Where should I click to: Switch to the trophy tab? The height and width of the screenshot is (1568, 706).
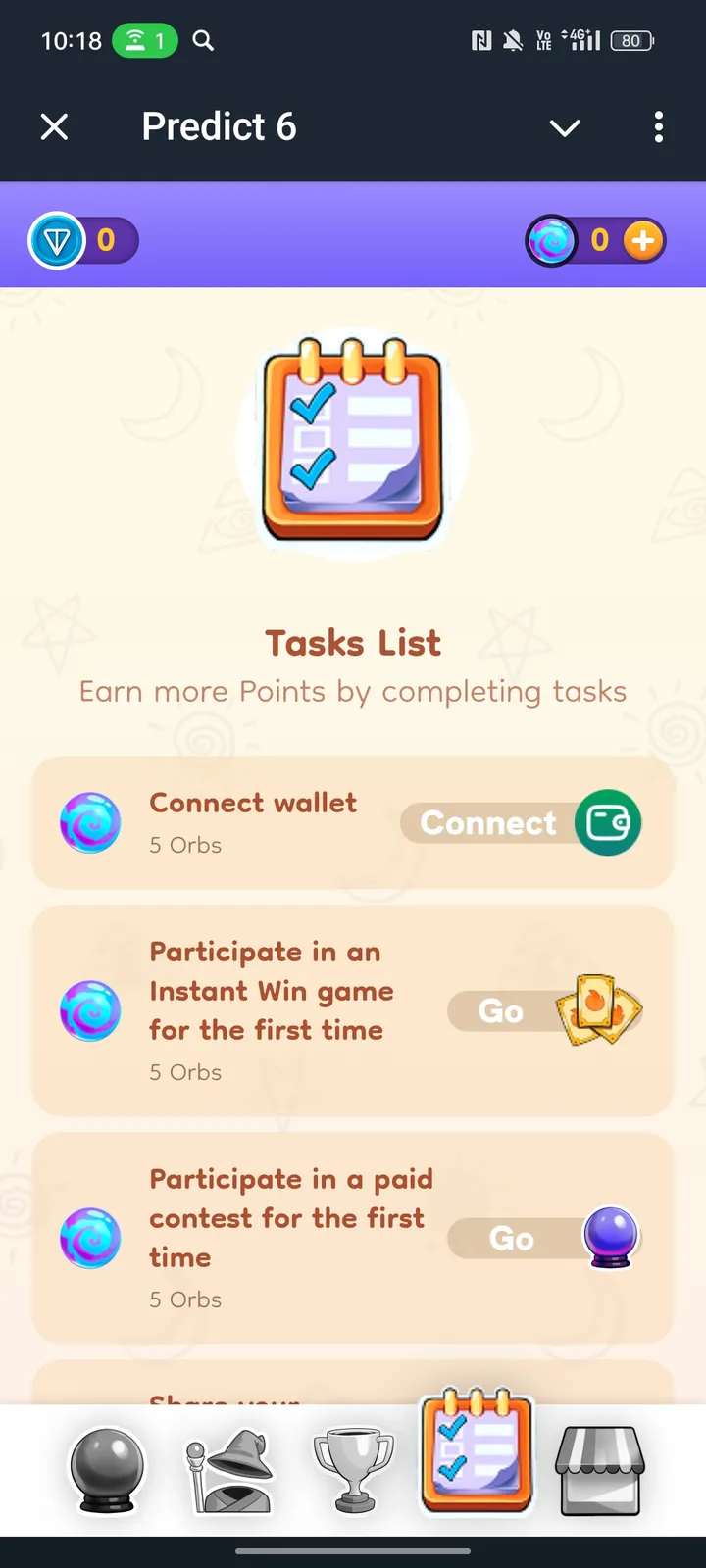(x=353, y=1470)
